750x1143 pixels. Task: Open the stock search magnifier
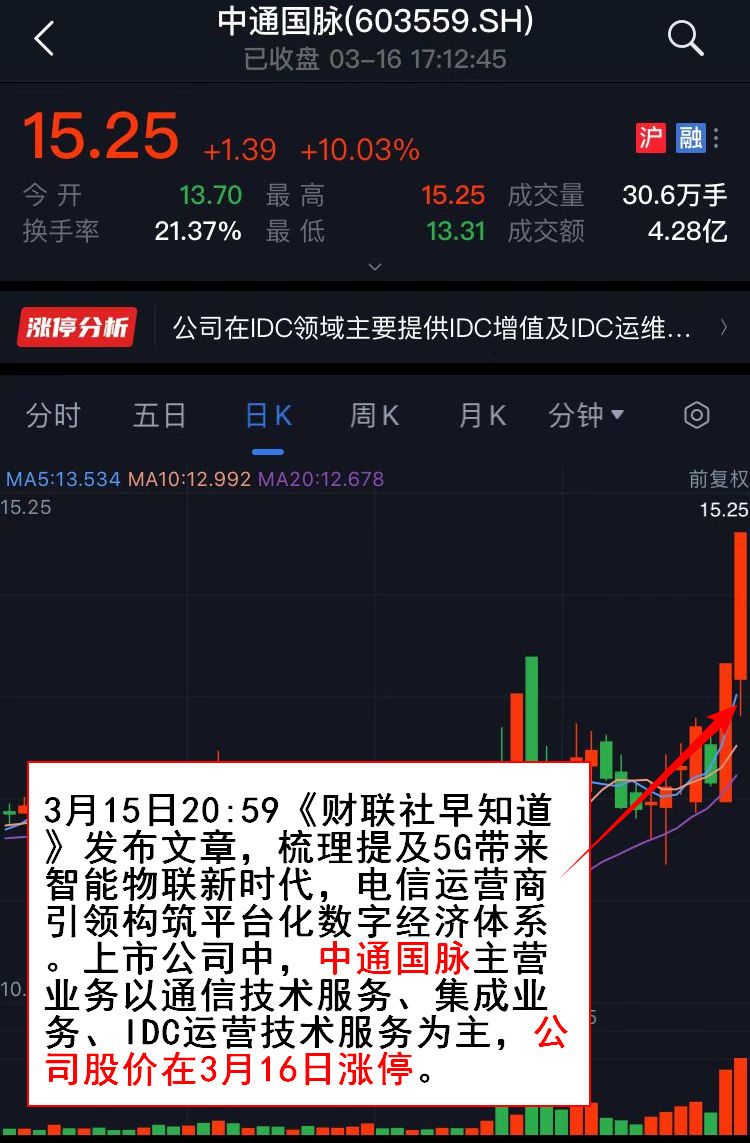(x=686, y=38)
